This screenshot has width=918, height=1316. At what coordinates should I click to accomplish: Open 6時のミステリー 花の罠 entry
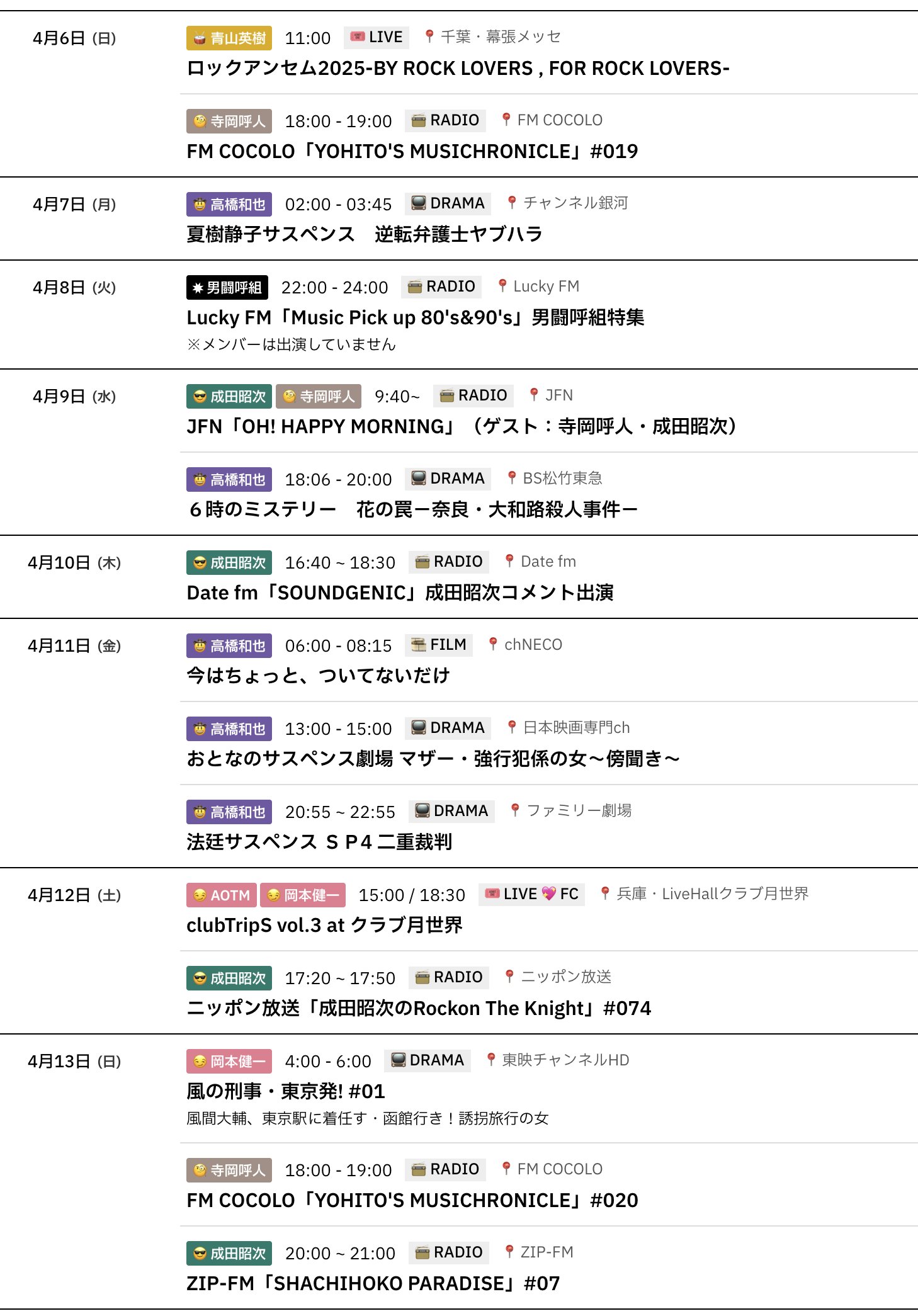click(x=412, y=509)
